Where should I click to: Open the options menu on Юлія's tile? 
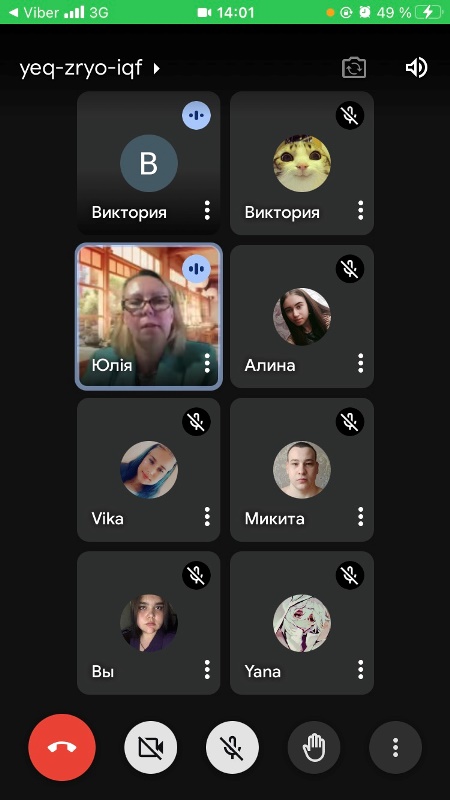pos(207,363)
